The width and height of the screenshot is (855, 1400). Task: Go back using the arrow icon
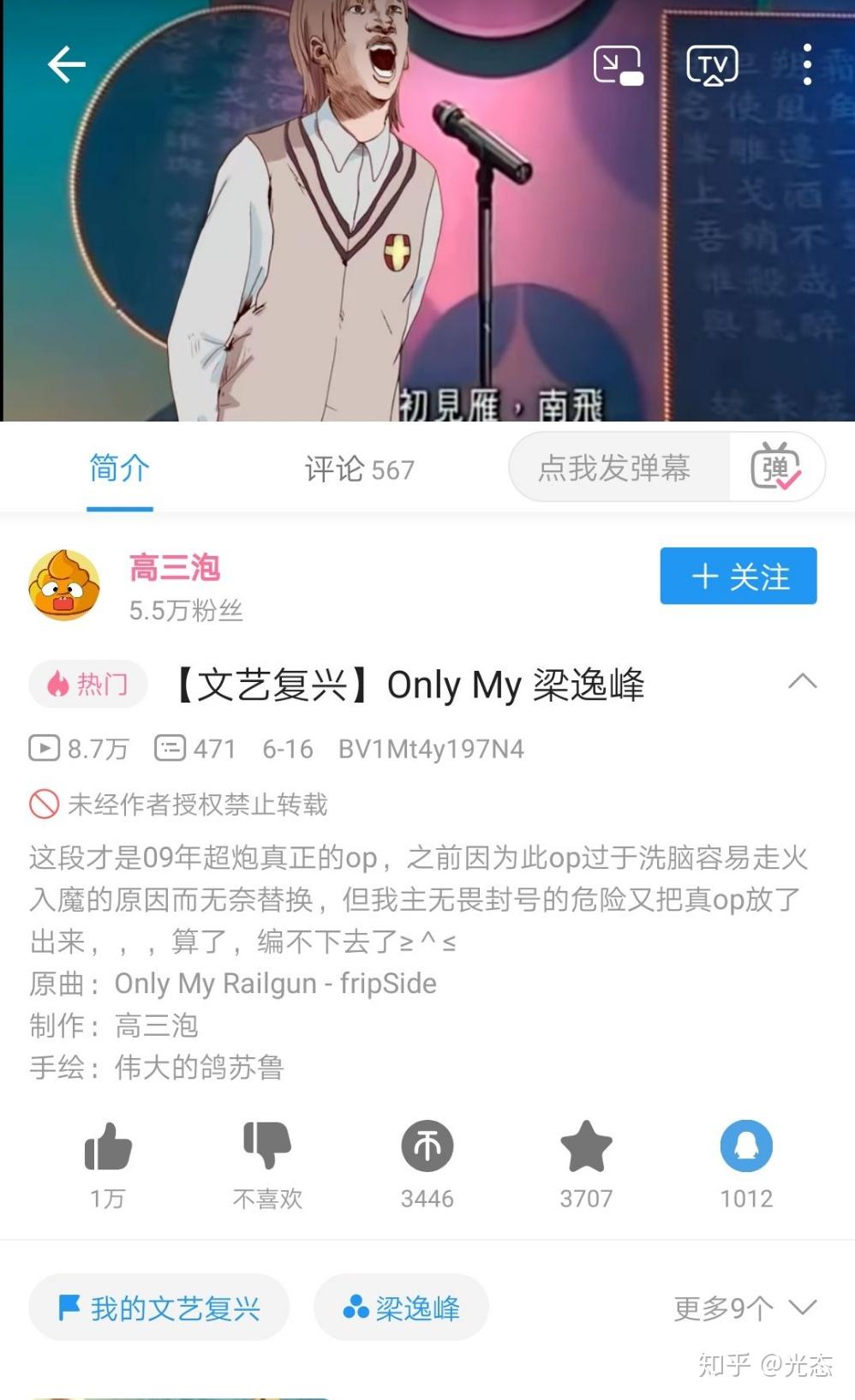pyautogui.click(x=66, y=64)
